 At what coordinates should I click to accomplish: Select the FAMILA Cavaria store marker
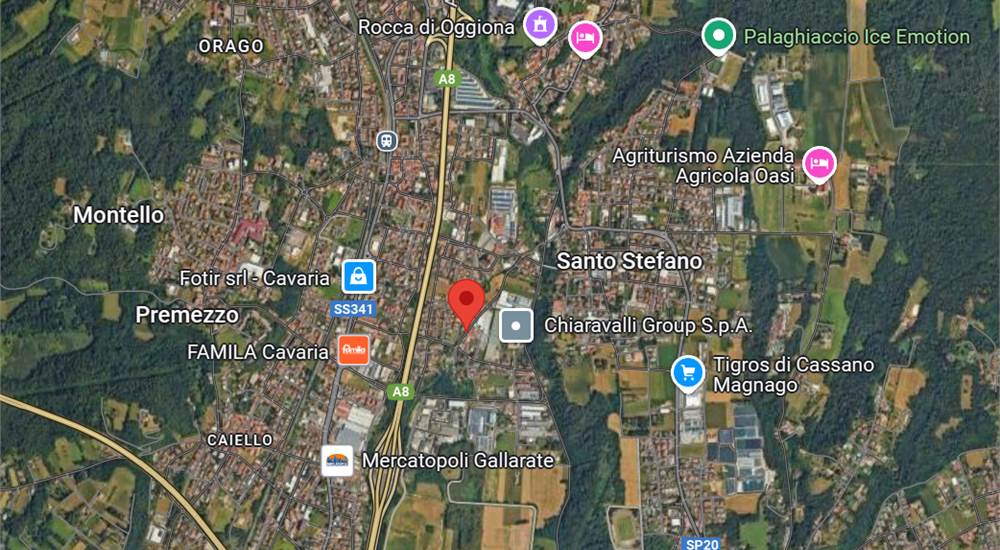click(354, 351)
